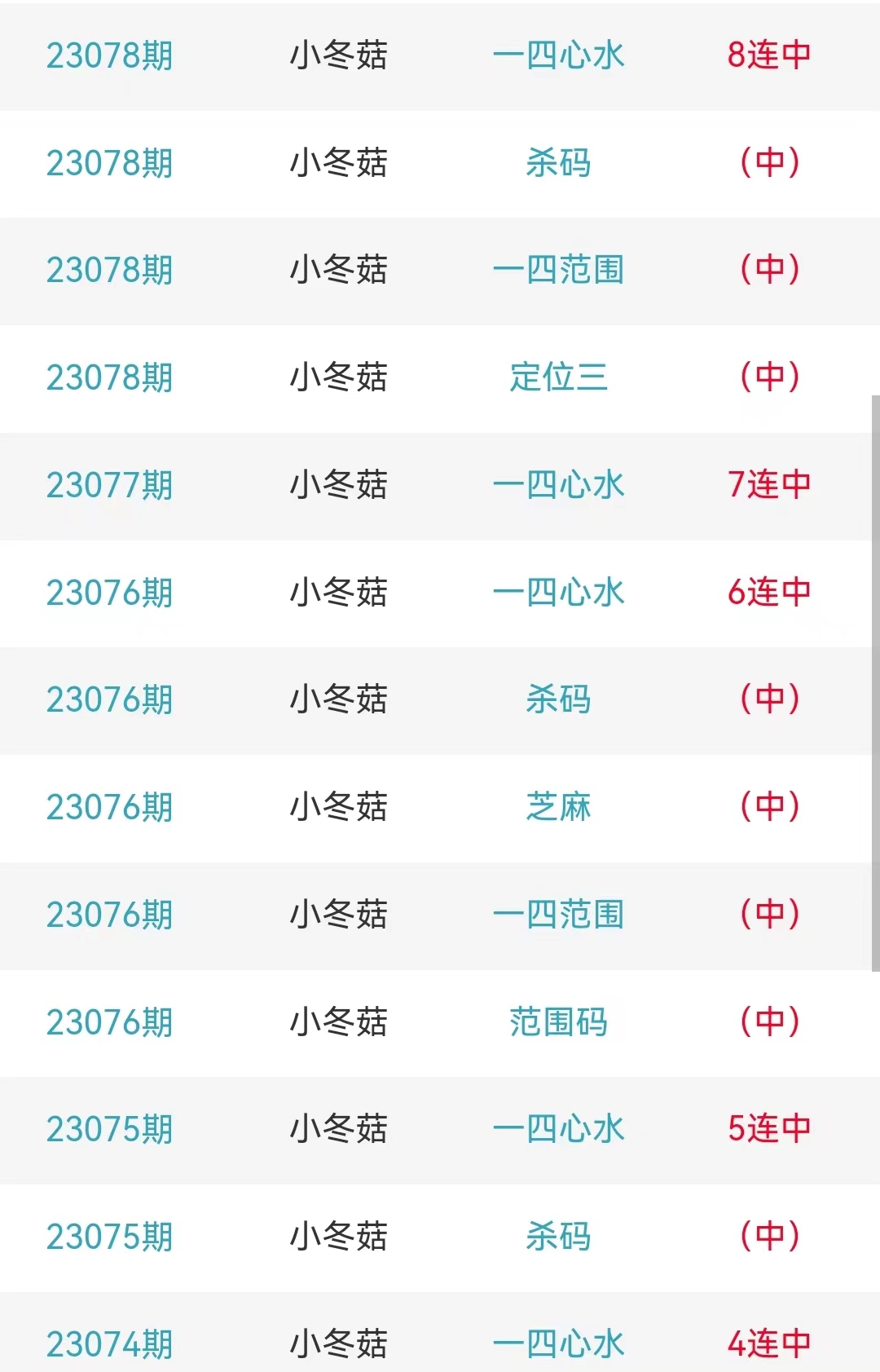The height and width of the screenshot is (1372, 880).
Task: Open the 23078期 杀码 entry
Action: pyautogui.click(x=558, y=163)
